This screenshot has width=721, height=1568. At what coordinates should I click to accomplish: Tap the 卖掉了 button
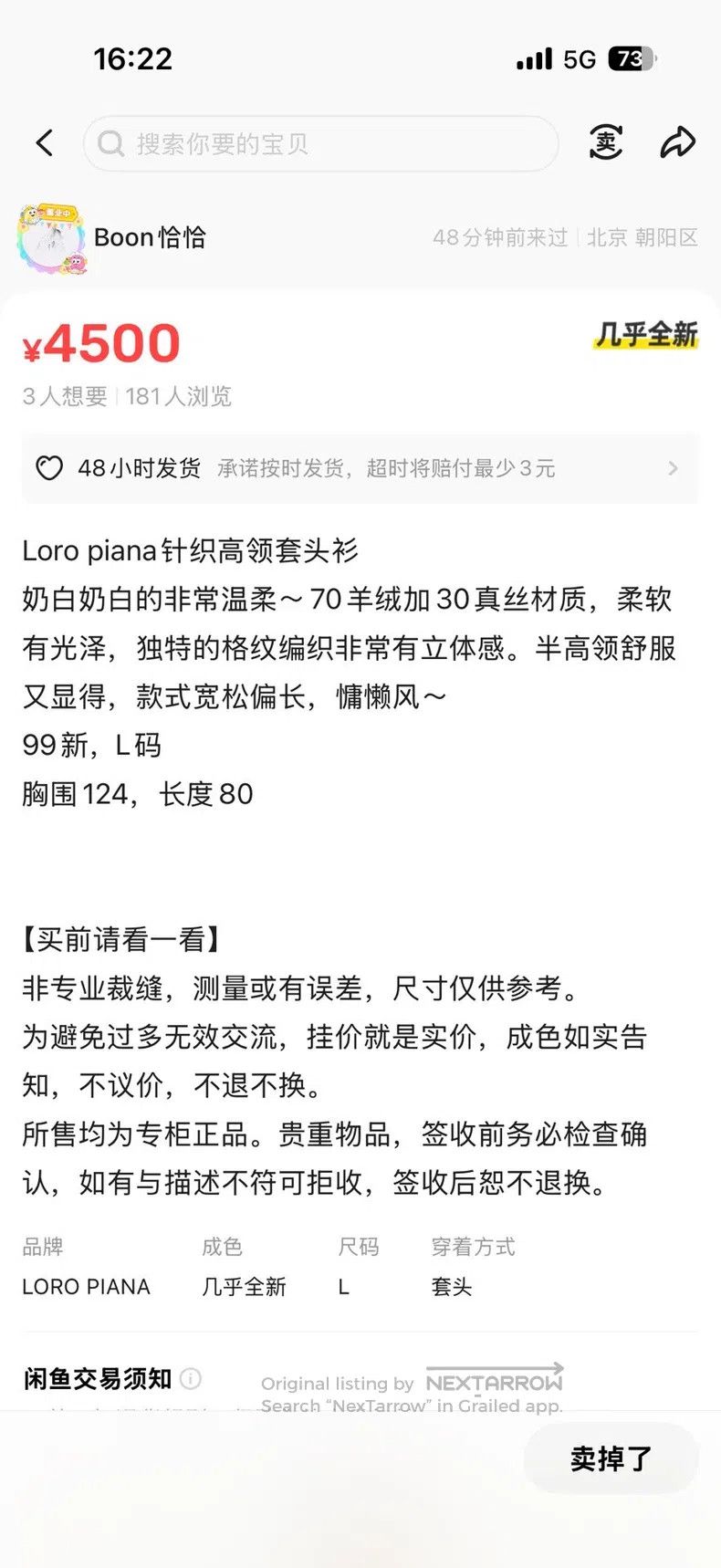tap(611, 1458)
